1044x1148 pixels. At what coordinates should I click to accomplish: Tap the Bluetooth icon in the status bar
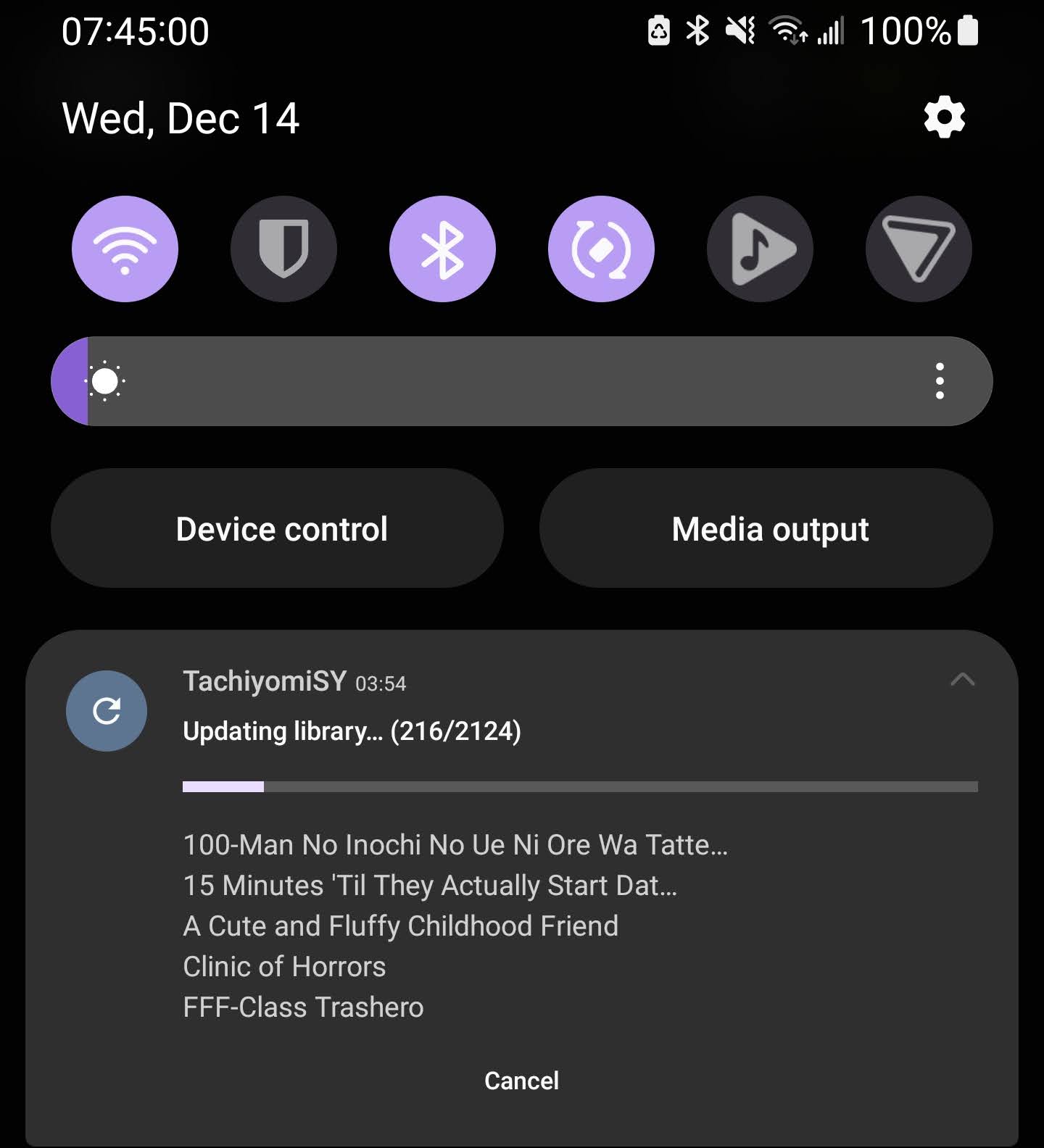[x=697, y=30]
